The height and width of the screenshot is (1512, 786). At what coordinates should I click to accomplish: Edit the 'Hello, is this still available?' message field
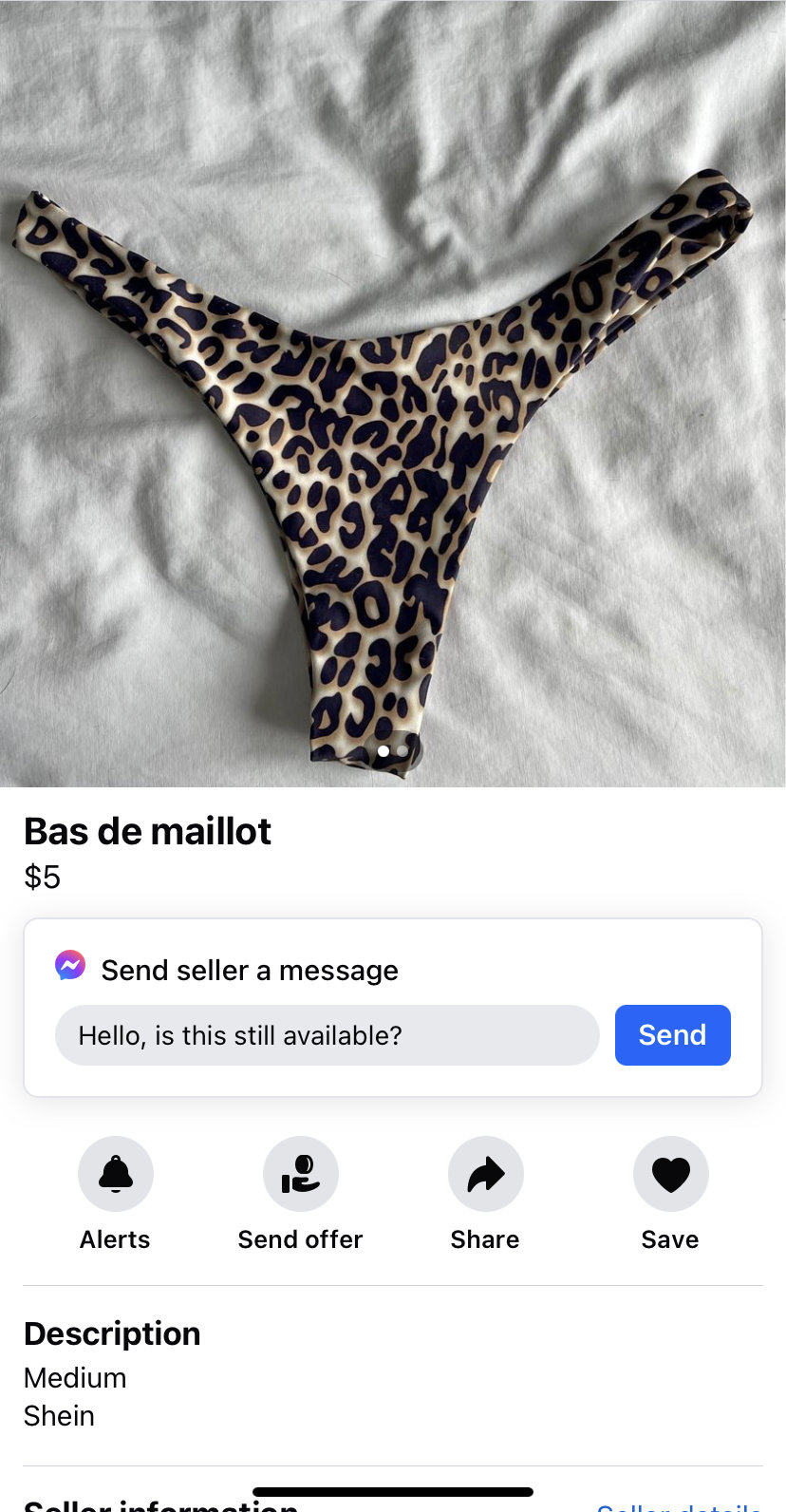[x=327, y=1034]
